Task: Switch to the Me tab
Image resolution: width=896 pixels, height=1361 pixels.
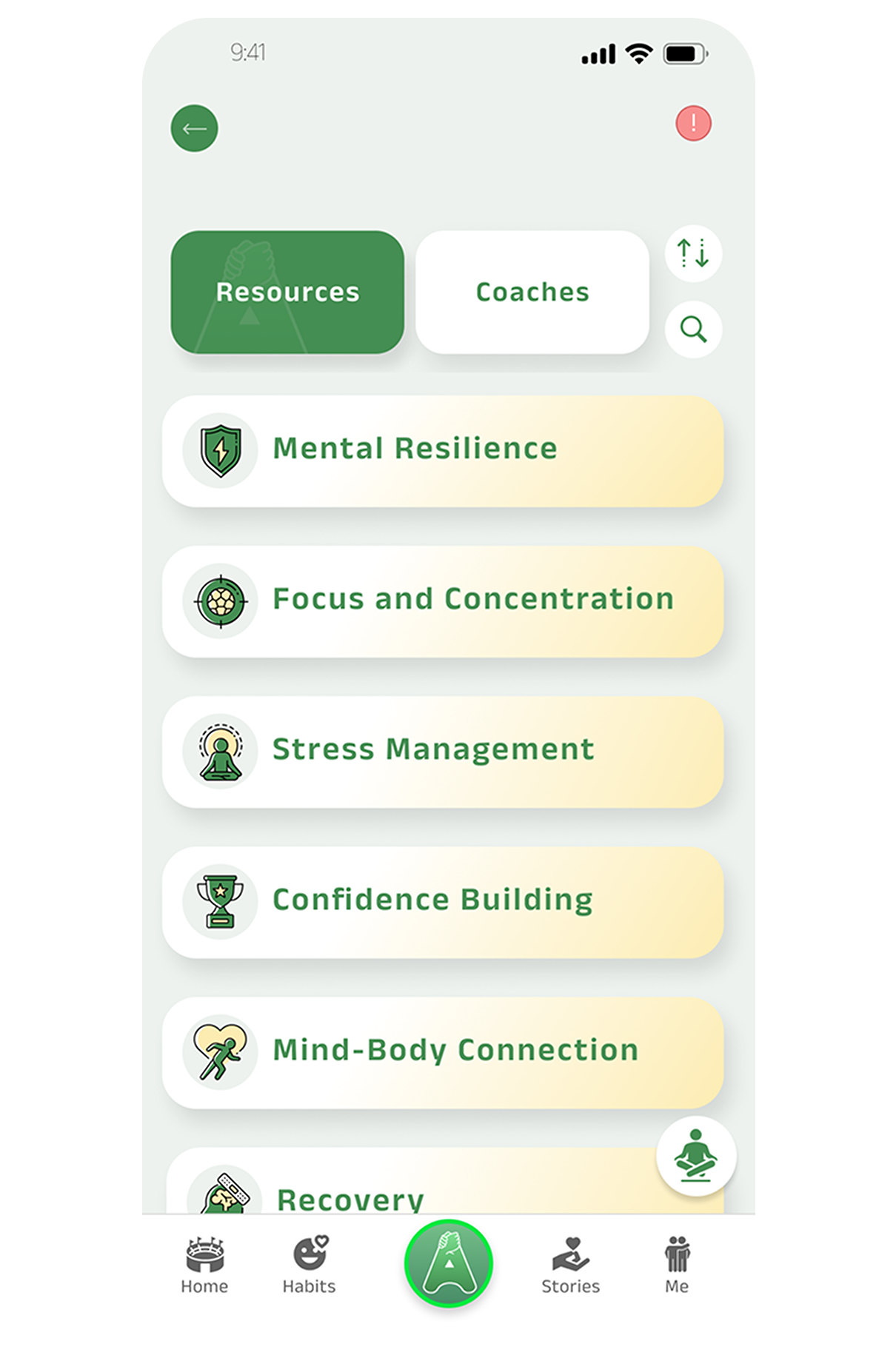Action: coord(677,1265)
